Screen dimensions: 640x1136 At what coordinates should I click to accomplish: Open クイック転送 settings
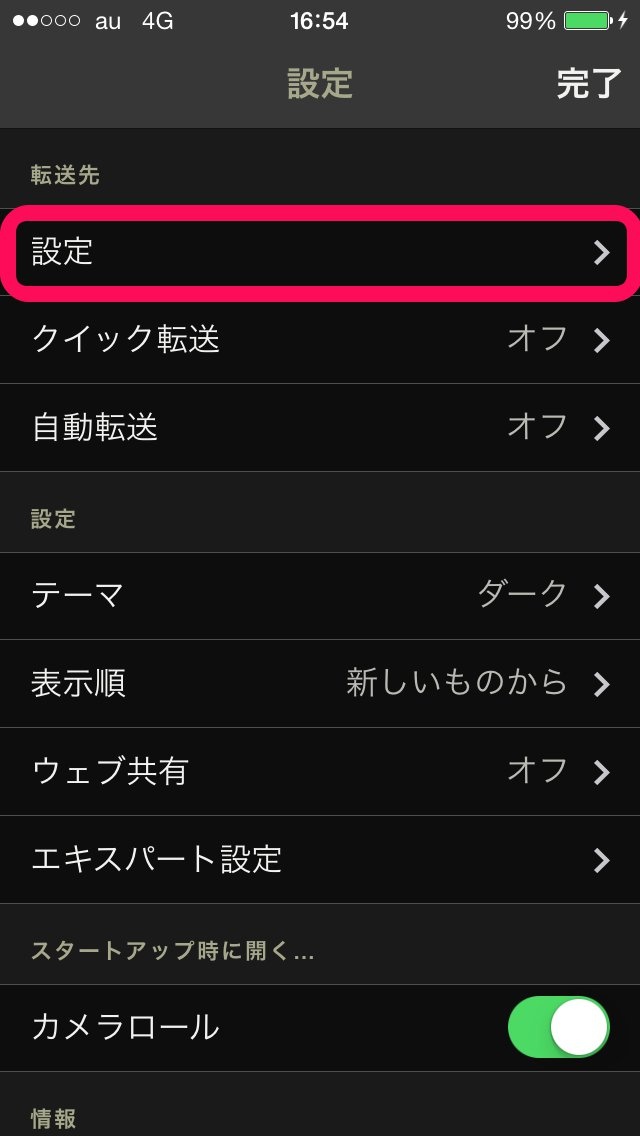click(320, 340)
